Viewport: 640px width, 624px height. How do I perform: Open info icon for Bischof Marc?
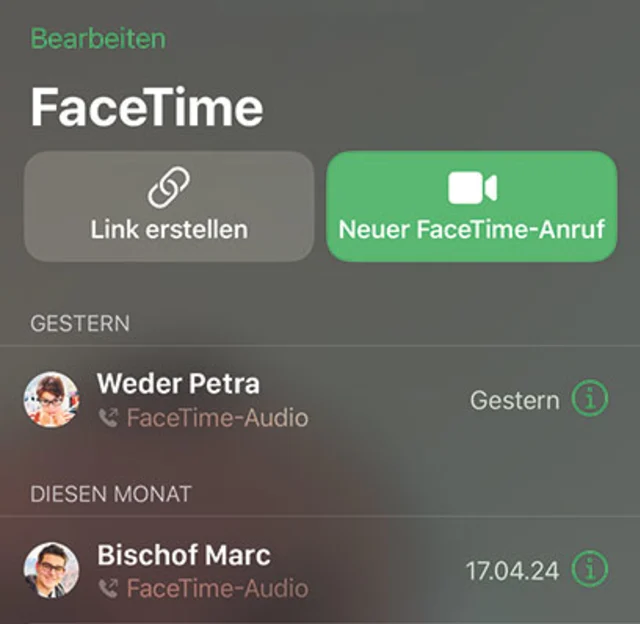(x=590, y=570)
